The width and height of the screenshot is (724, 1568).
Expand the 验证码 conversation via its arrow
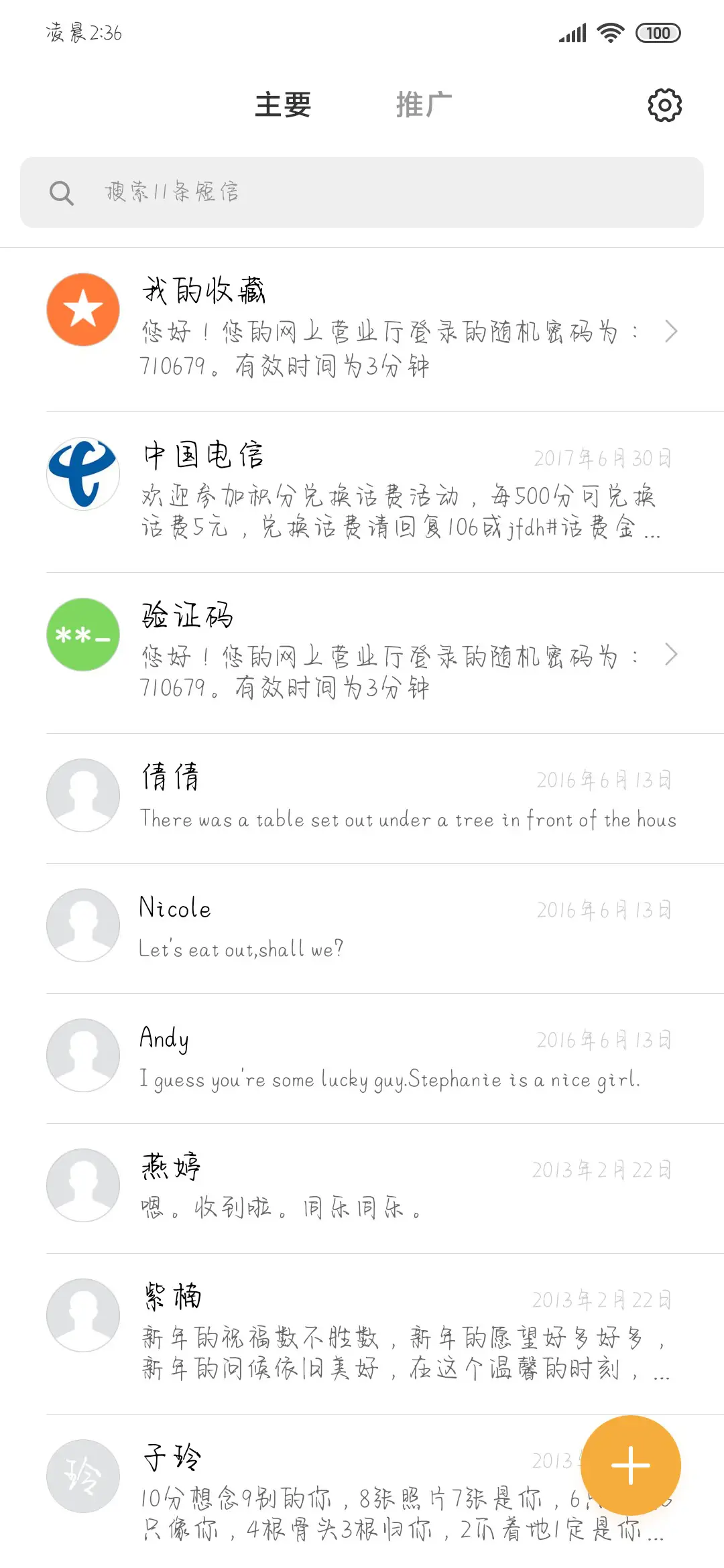[672, 654]
